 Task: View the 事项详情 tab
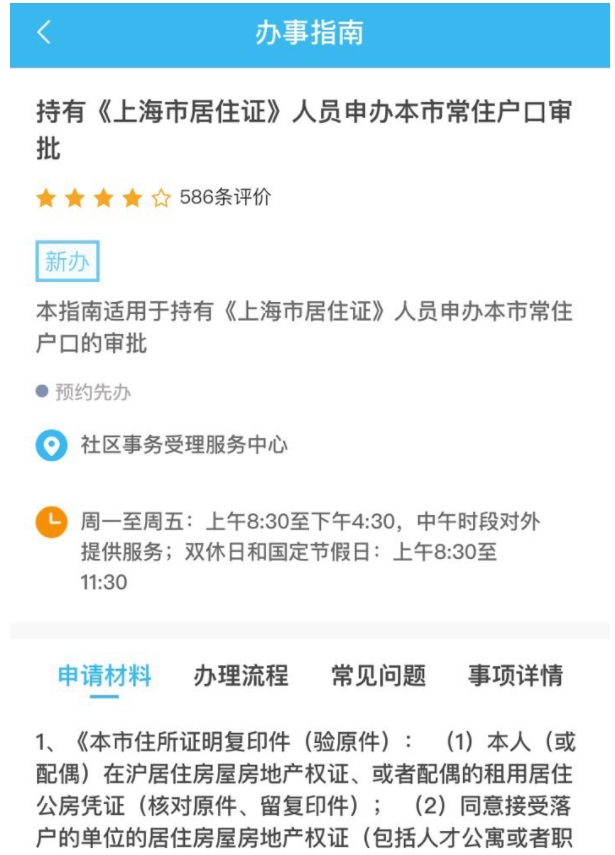point(515,676)
